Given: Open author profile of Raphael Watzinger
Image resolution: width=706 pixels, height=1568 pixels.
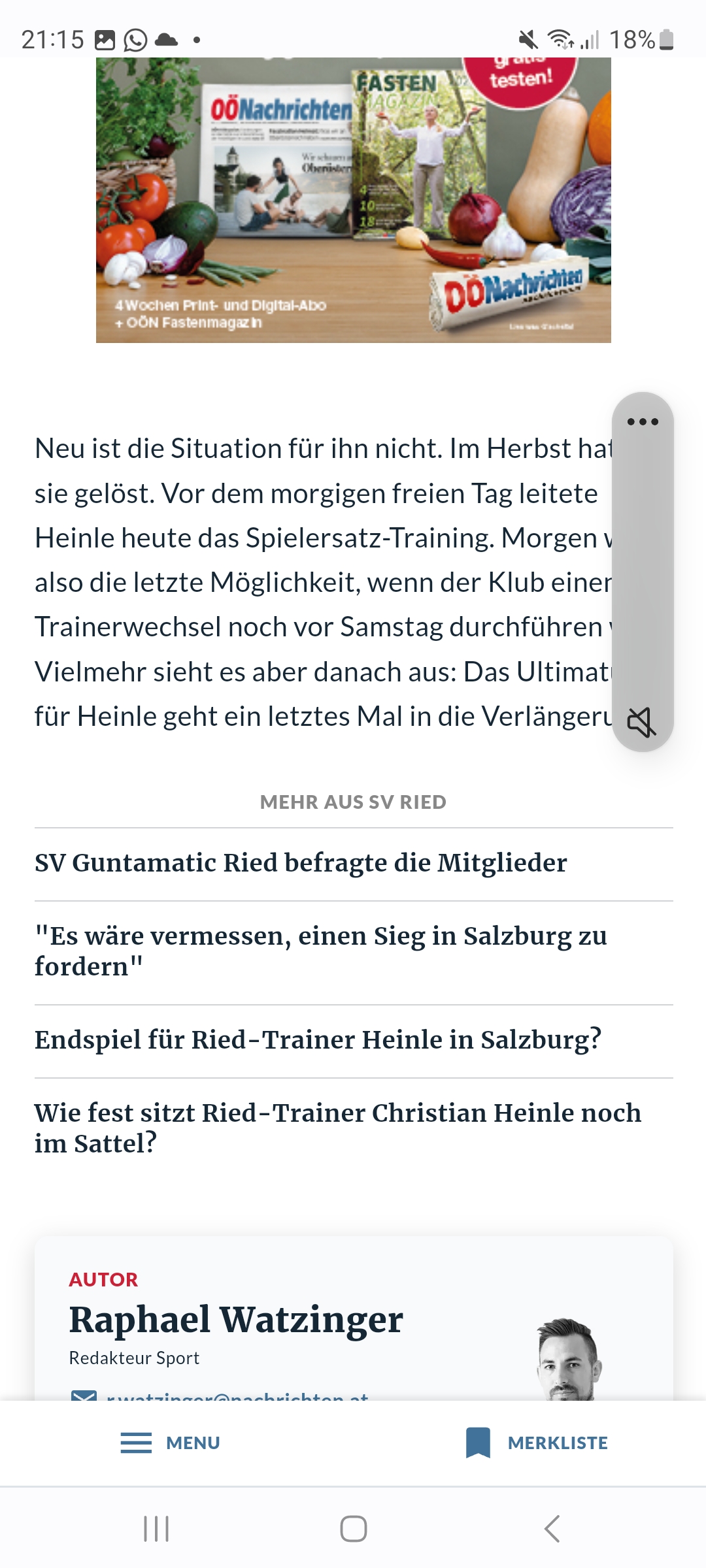Looking at the screenshot, I should [236, 1319].
